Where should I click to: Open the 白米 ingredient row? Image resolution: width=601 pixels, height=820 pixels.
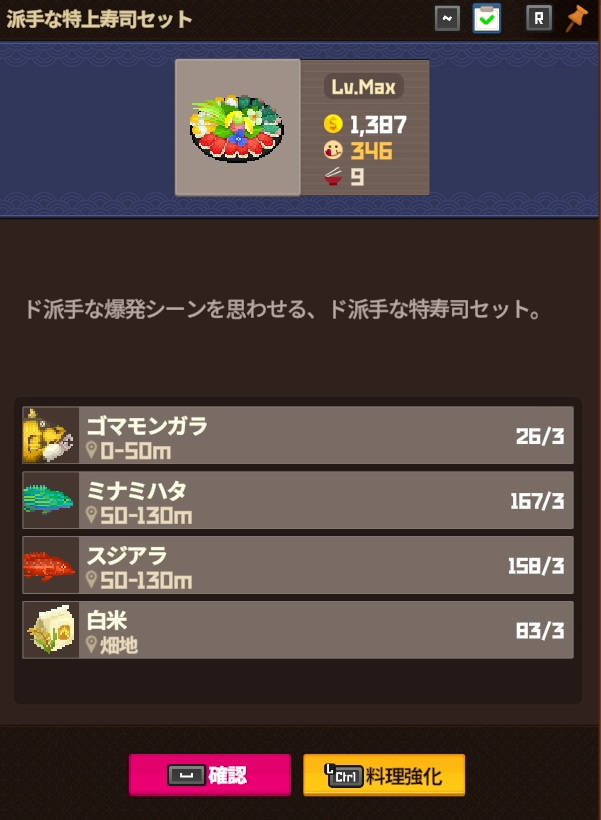[x=298, y=630]
